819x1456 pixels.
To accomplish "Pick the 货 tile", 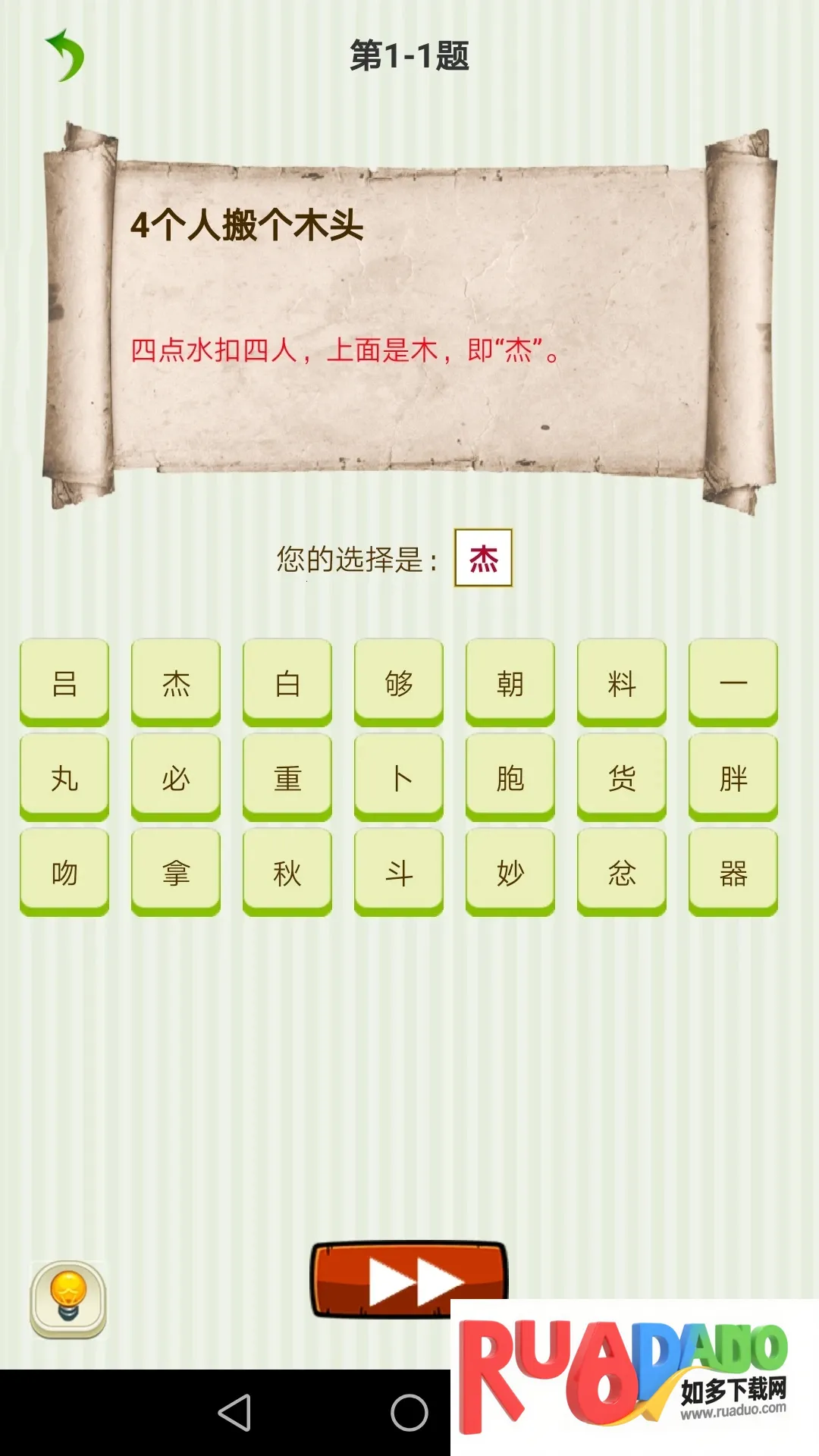I will tap(622, 777).
